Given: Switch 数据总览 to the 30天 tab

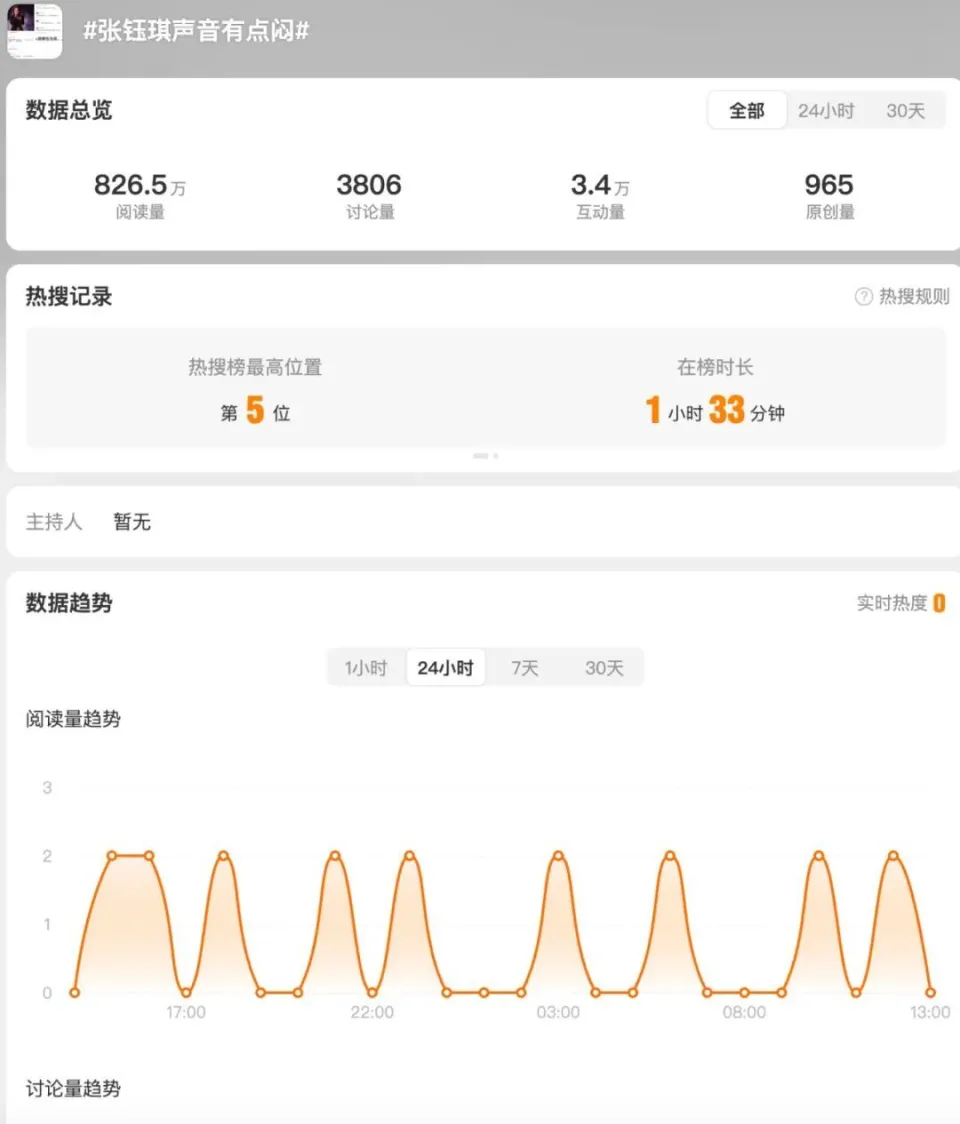Looking at the screenshot, I should pos(905,111).
